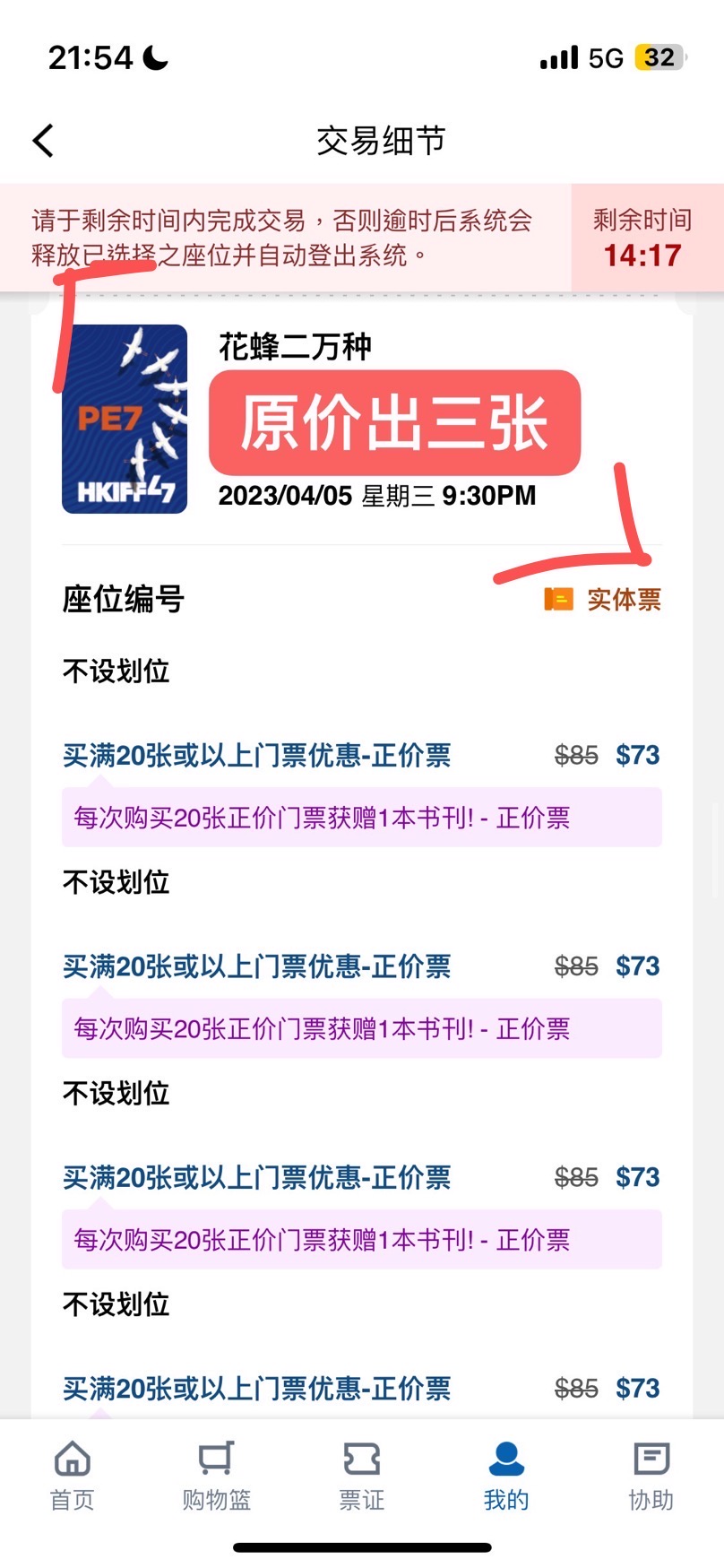Switch to the 票证 tab
The width and height of the screenshot is (724, 1568).
362,1475
